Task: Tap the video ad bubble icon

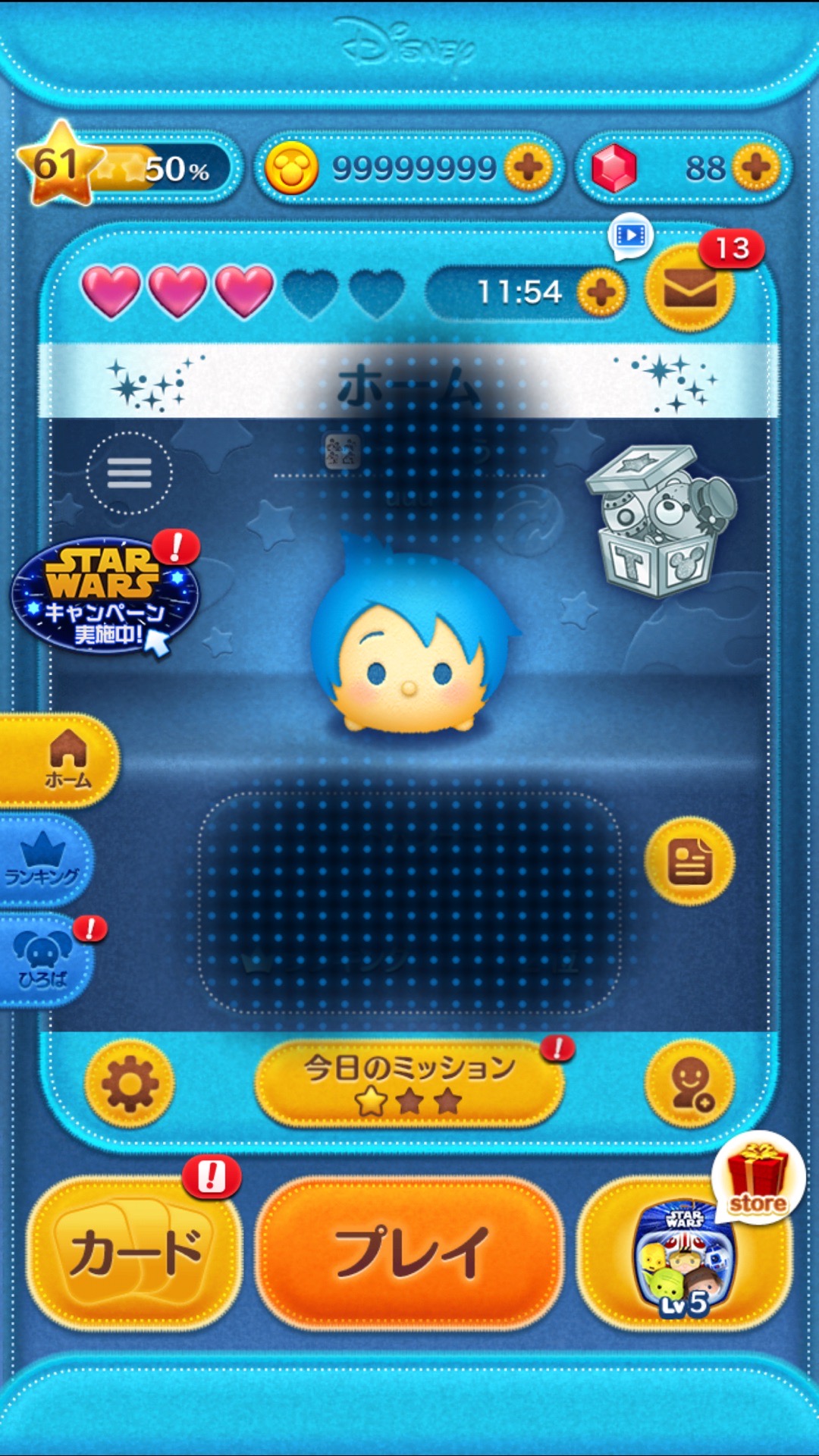Action: pyautogui.click(x=631, y=237)
